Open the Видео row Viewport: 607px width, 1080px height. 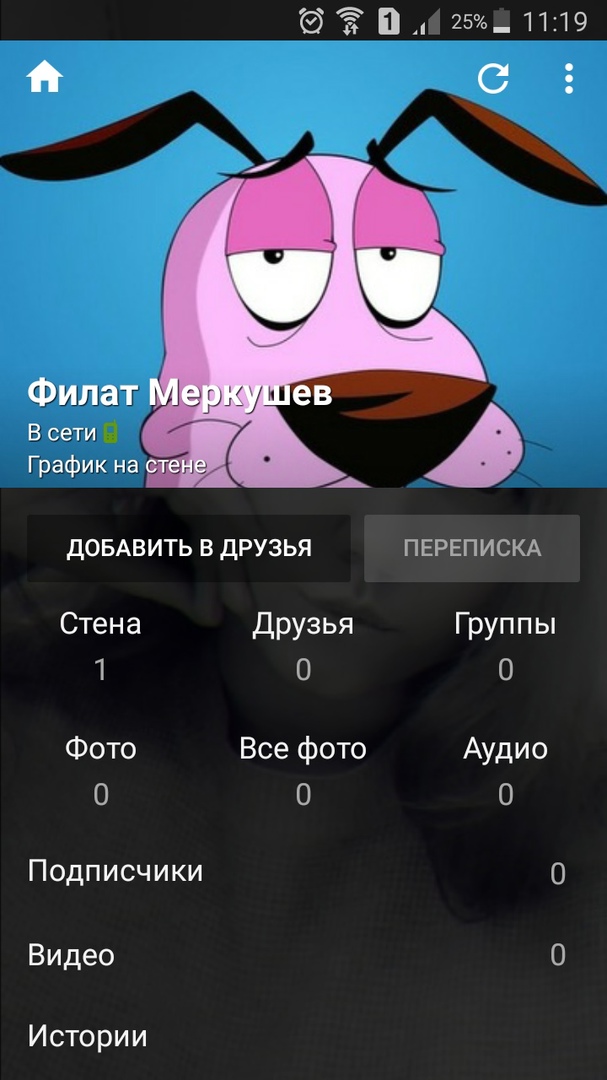click(300, 955)
